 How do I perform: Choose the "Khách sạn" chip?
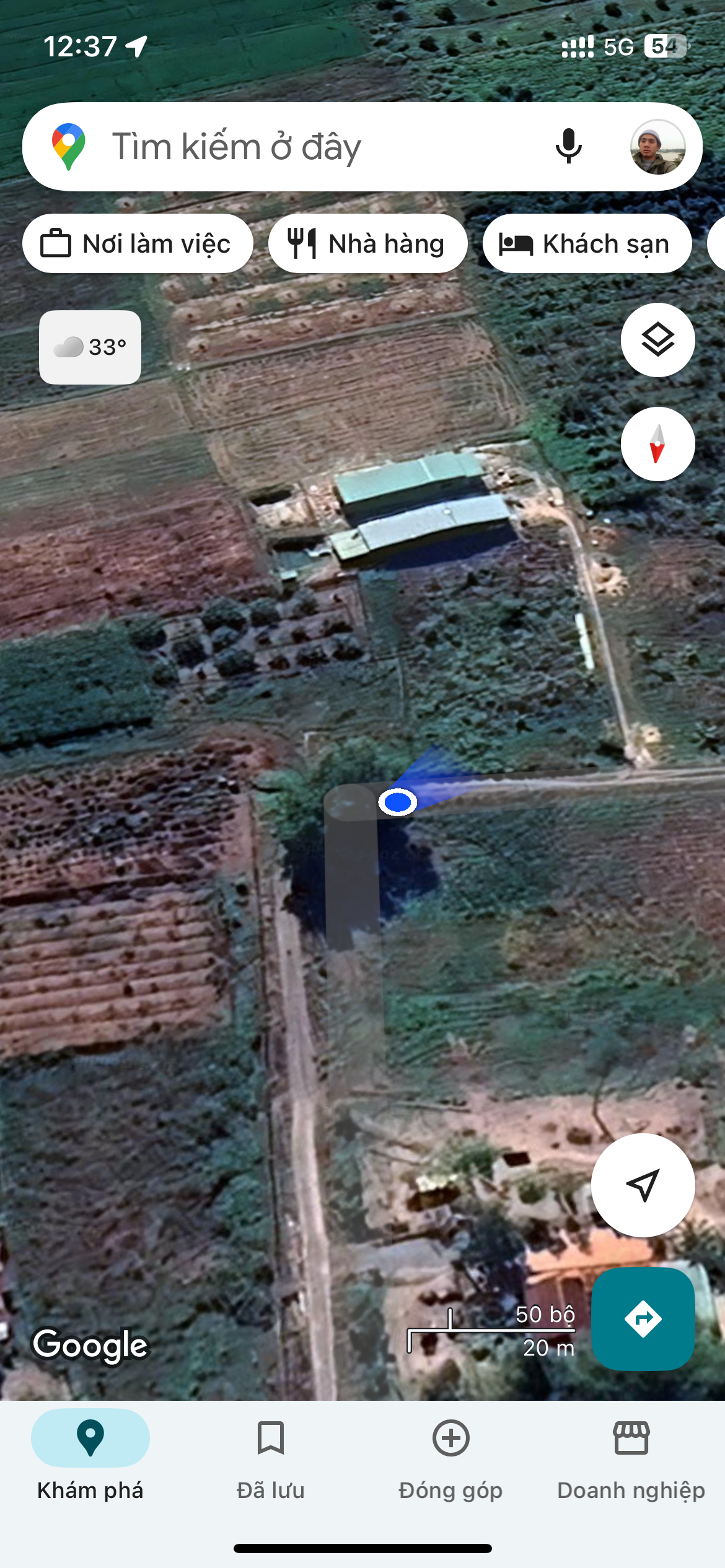click(x=587, y=243)
